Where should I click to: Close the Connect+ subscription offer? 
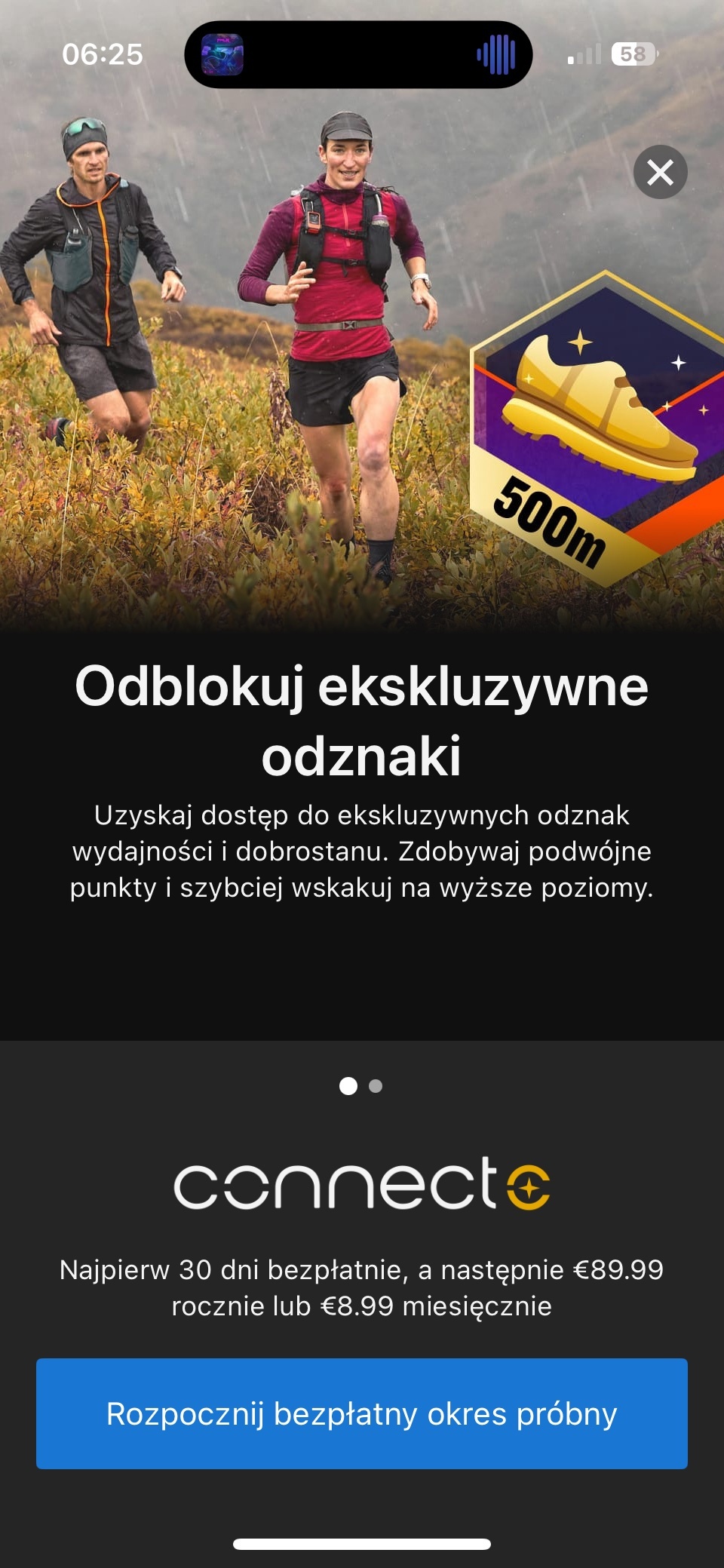(660, 172)
